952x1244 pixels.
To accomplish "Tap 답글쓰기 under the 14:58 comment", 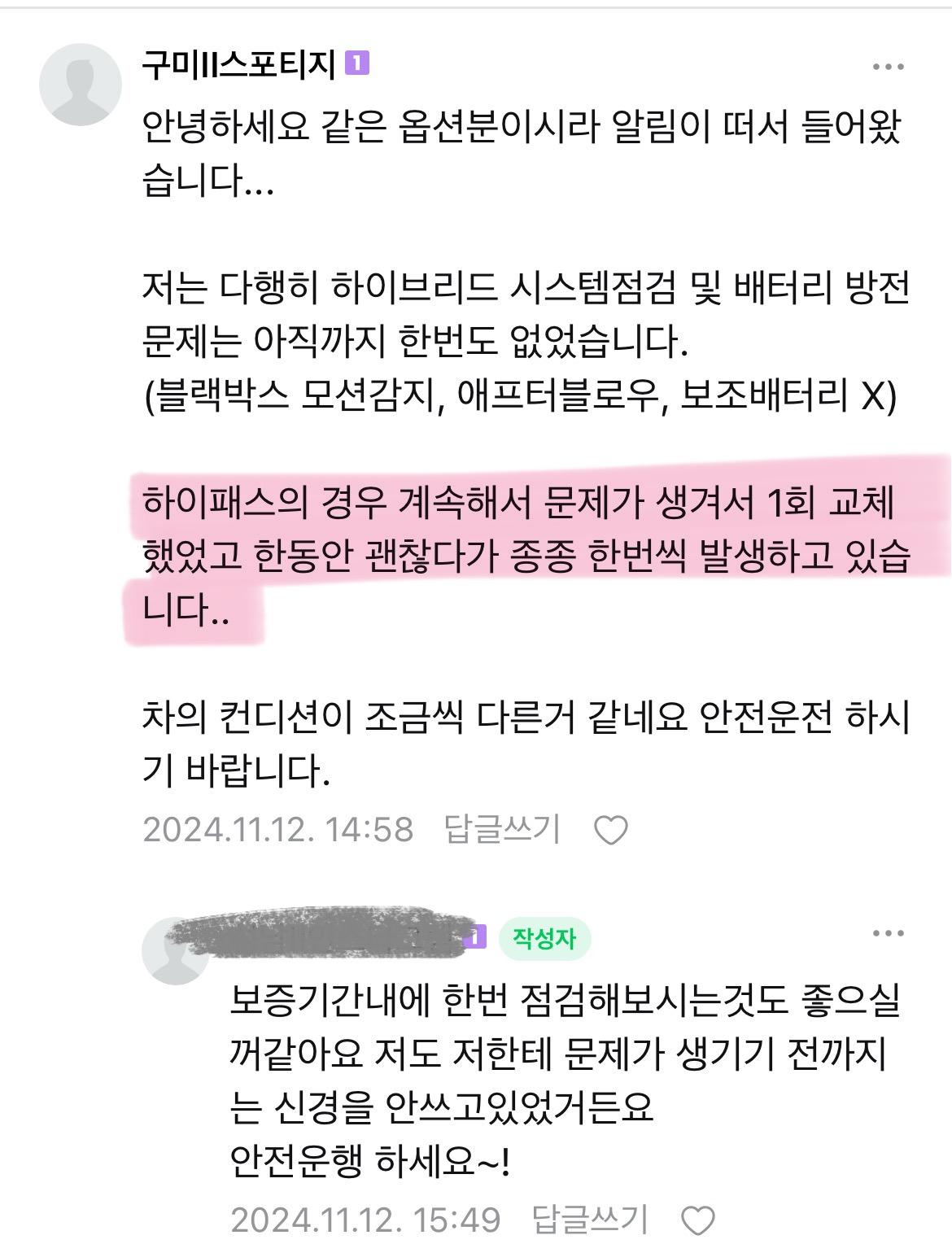I will pyautogui.click(x=502, y=829).
